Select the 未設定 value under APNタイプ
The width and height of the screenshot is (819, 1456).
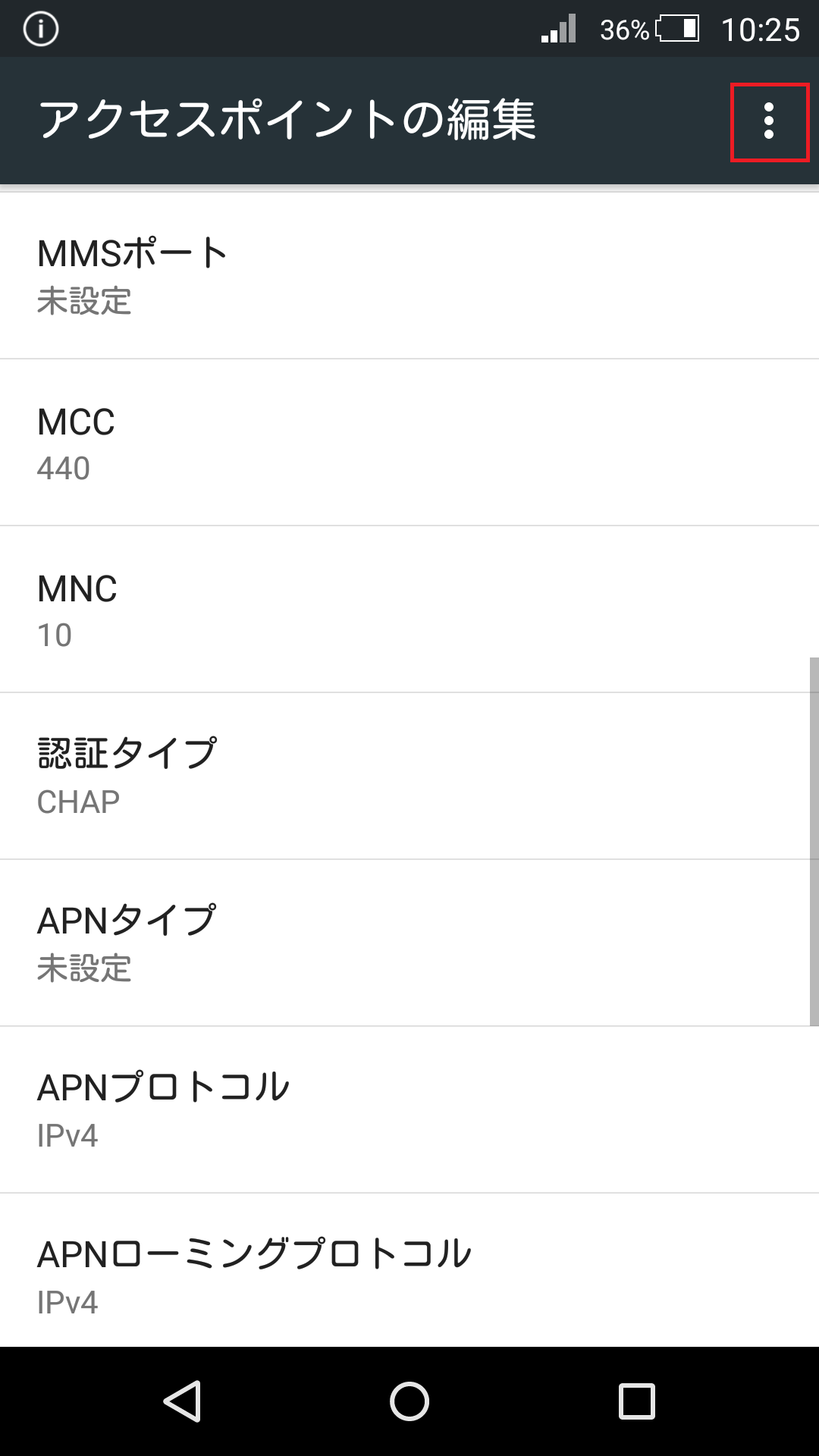click(x=83, y=968)
